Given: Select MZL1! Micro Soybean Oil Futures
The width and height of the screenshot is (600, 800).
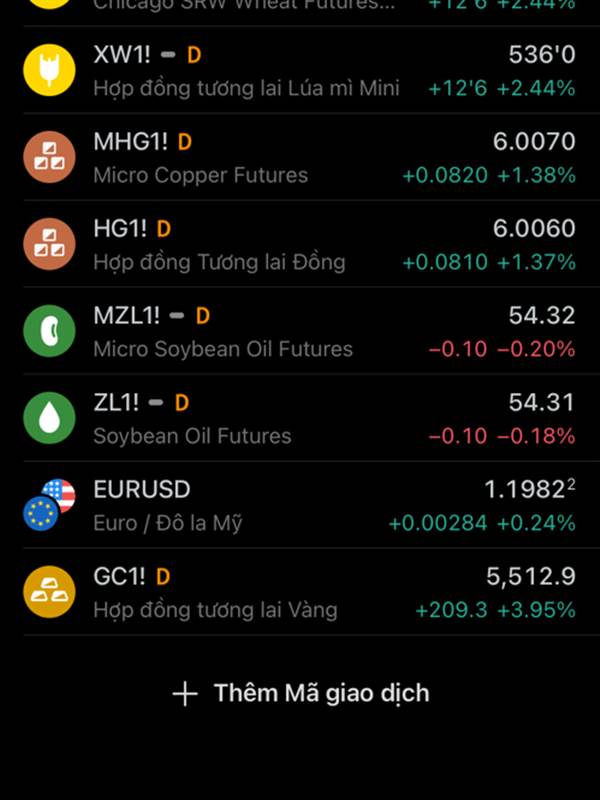Looking at the screenshot, I should (300, 332).
